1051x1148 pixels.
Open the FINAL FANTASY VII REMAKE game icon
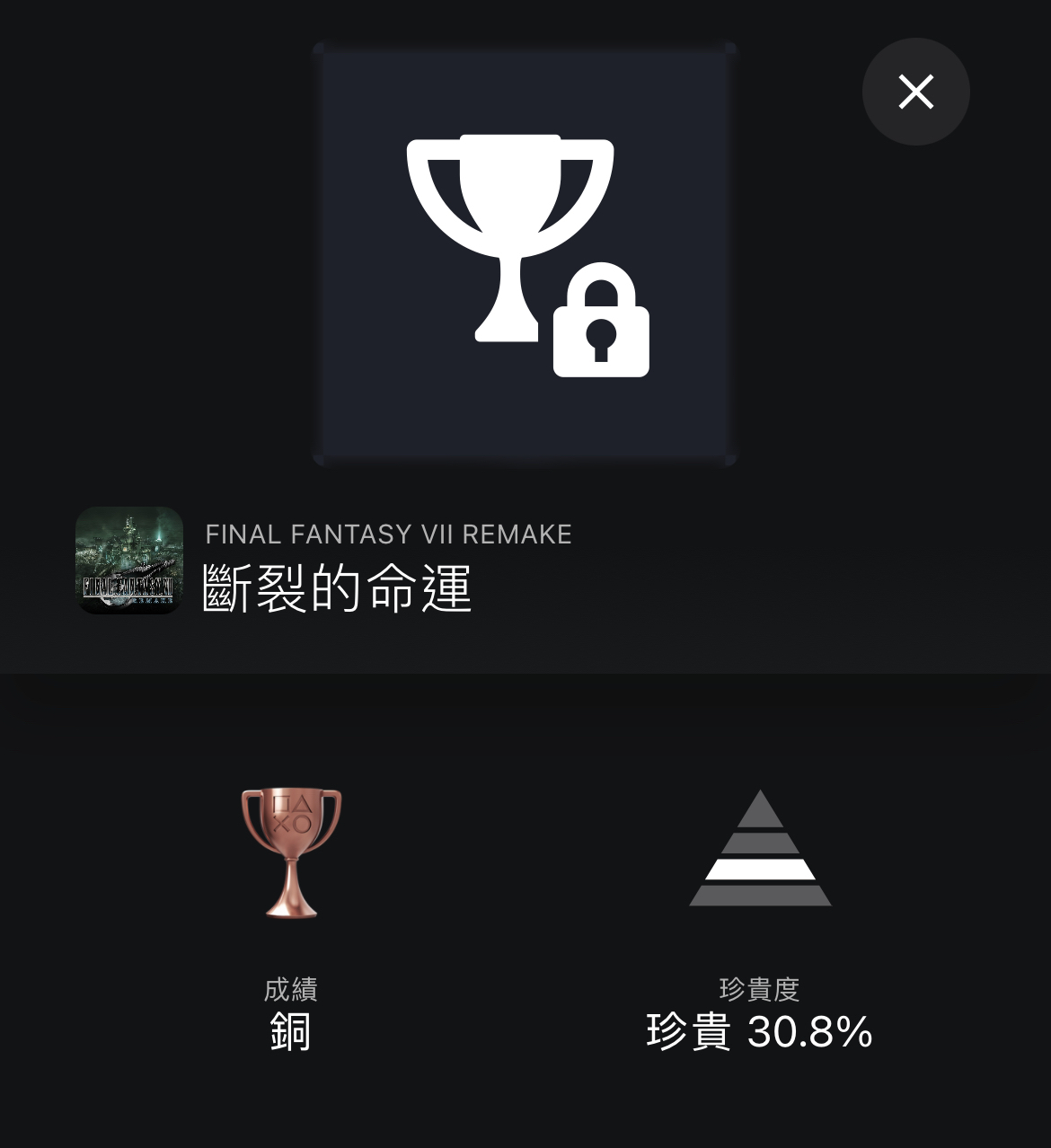(129, 561)
